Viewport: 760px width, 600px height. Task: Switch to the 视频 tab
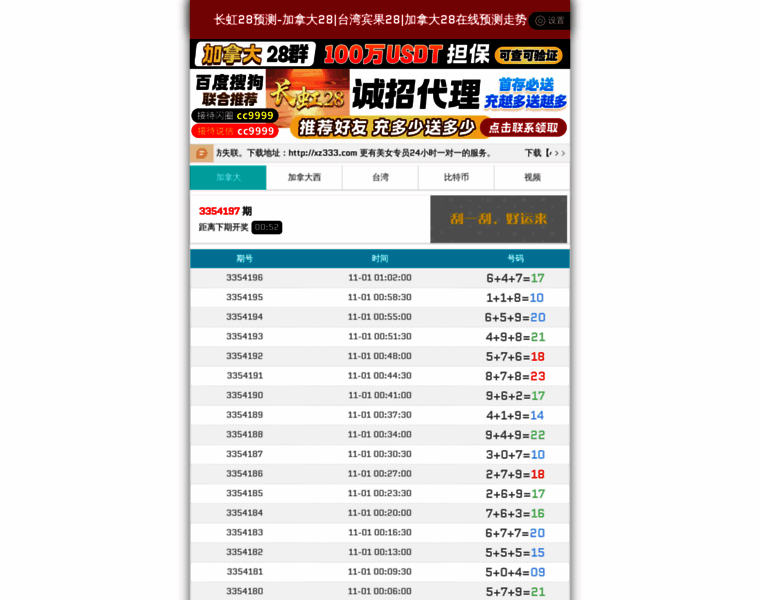tap(532, 178)
